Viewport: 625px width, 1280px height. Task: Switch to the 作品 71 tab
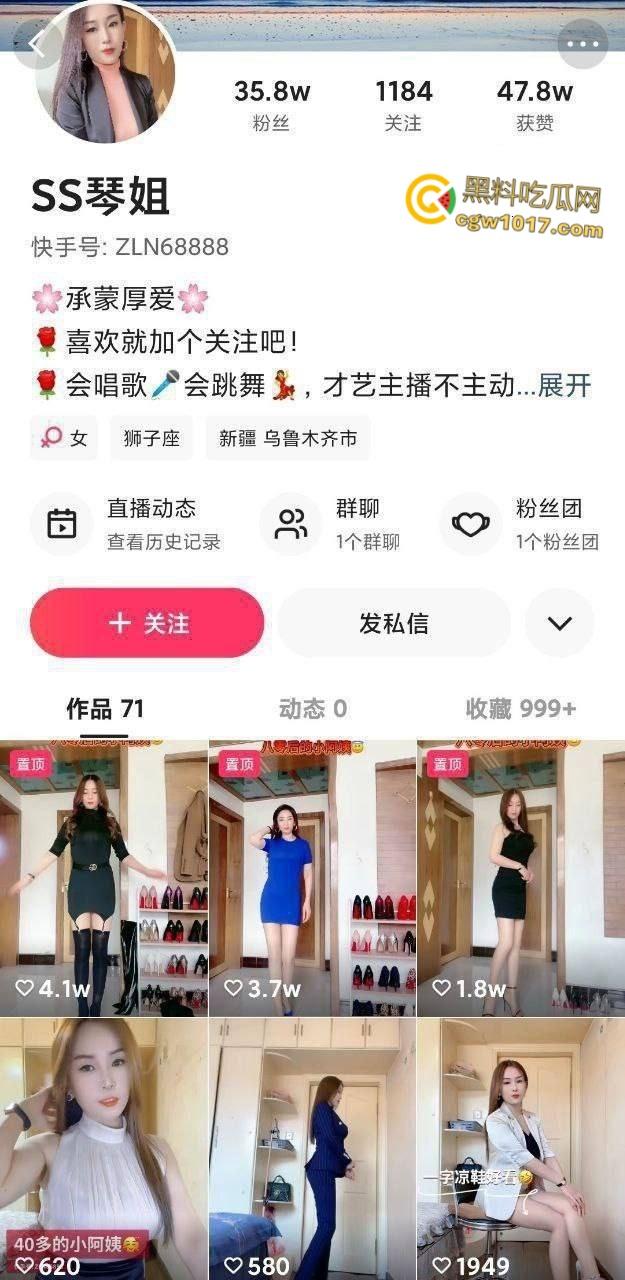click(x=105, y=709)
